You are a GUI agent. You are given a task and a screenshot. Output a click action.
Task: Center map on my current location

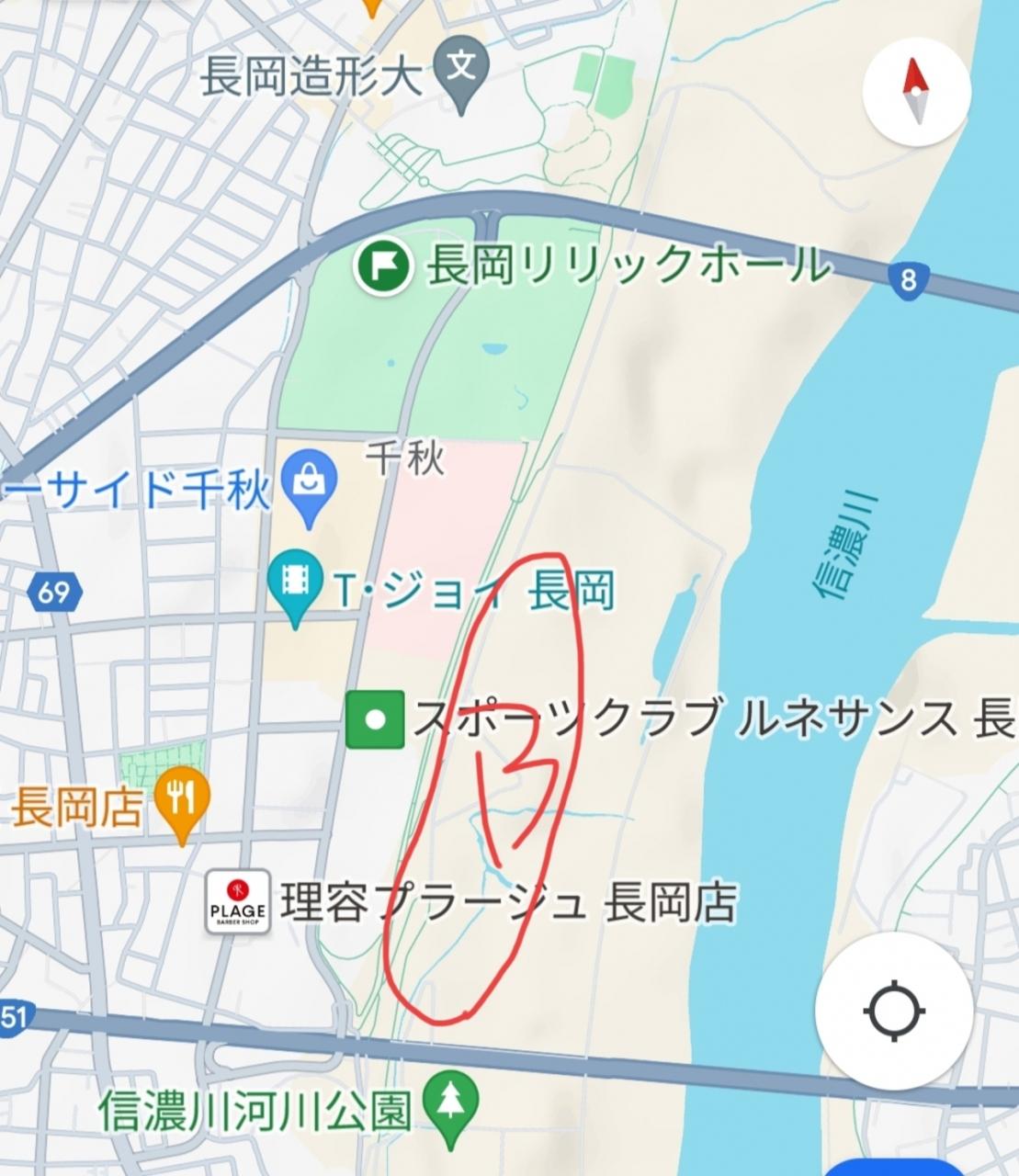pos(894,1011)
